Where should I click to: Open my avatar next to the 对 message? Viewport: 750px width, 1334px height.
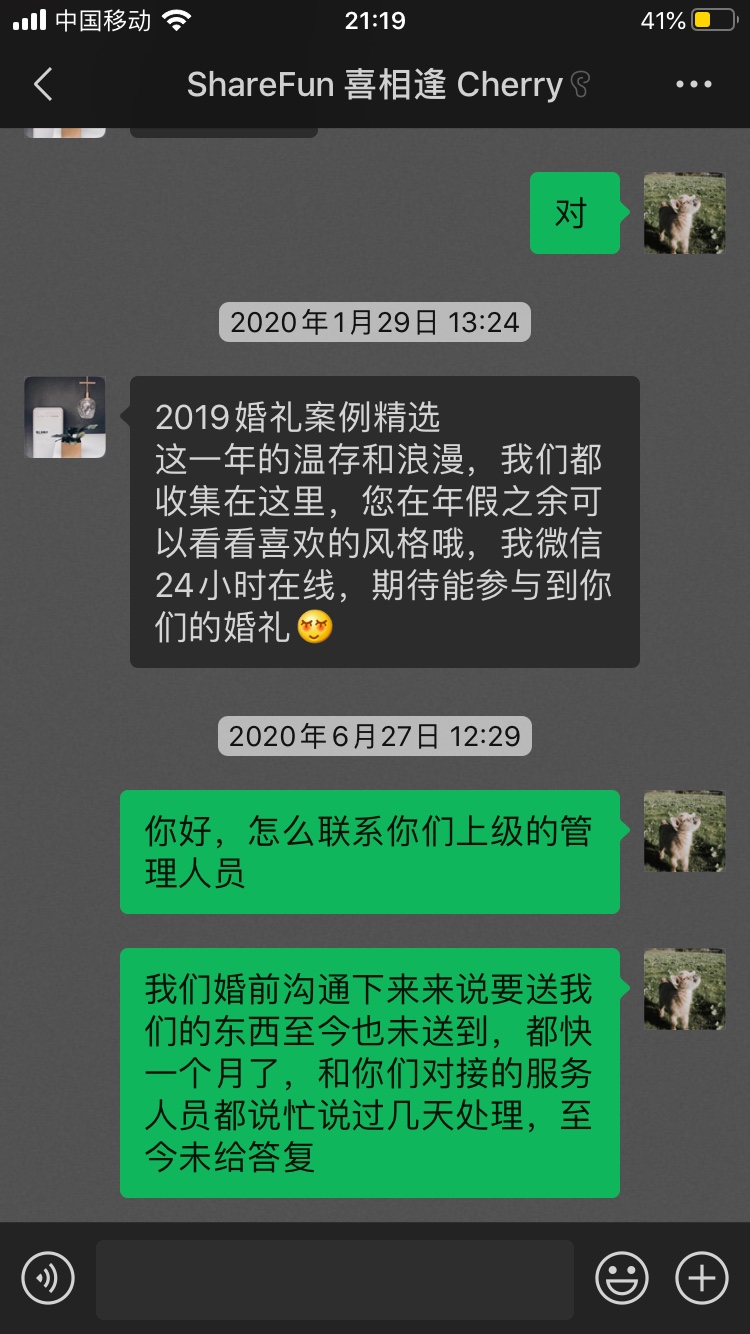684,213
